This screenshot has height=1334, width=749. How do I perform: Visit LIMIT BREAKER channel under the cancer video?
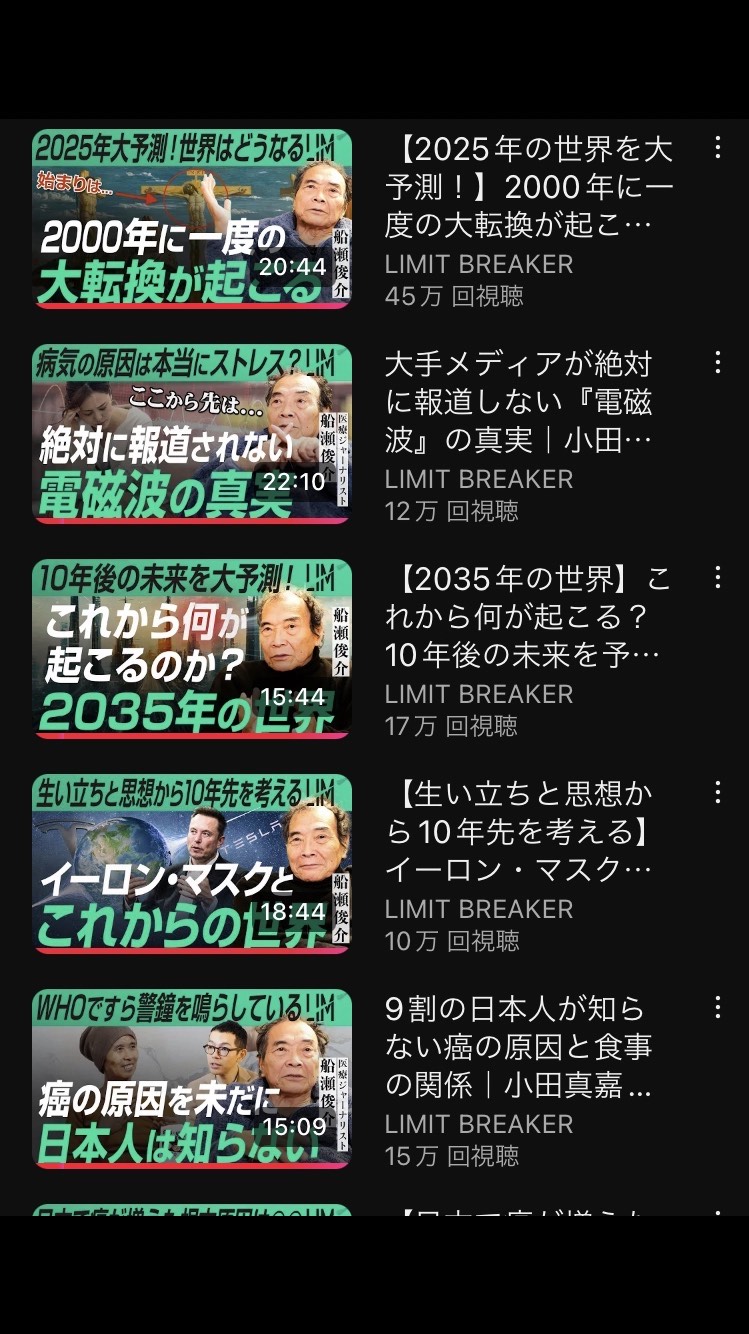point(479,1124)
